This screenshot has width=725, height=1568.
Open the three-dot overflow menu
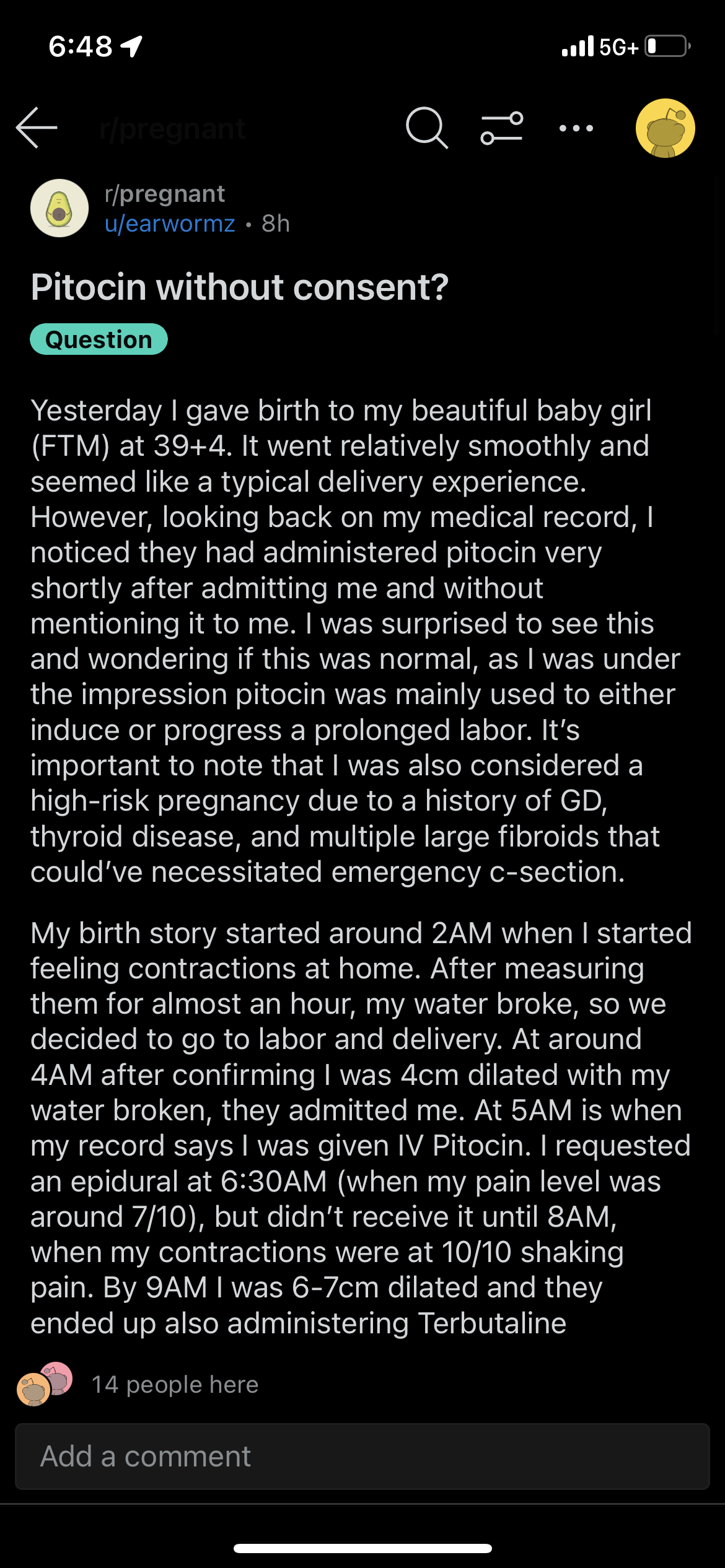[x=576, y=128]
